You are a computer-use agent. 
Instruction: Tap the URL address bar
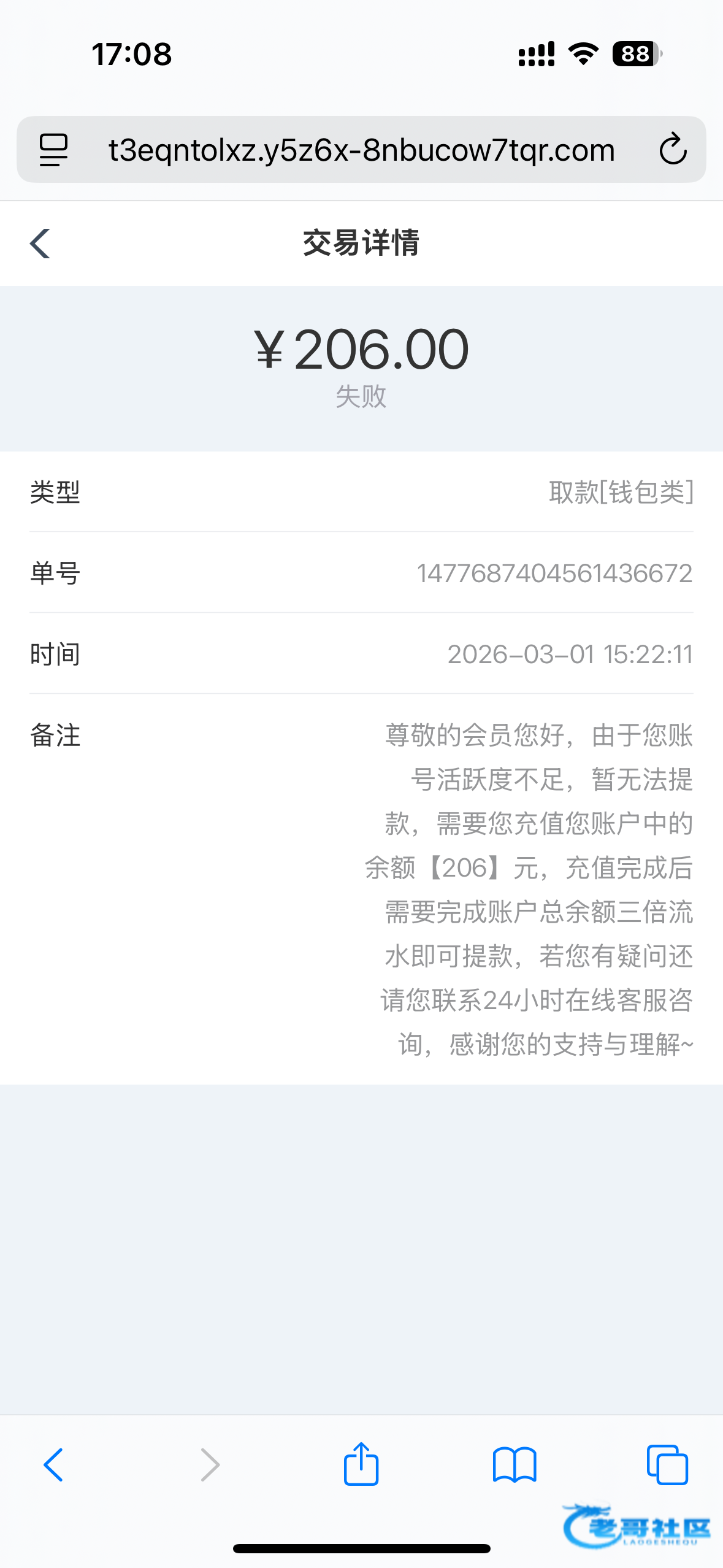361,150
